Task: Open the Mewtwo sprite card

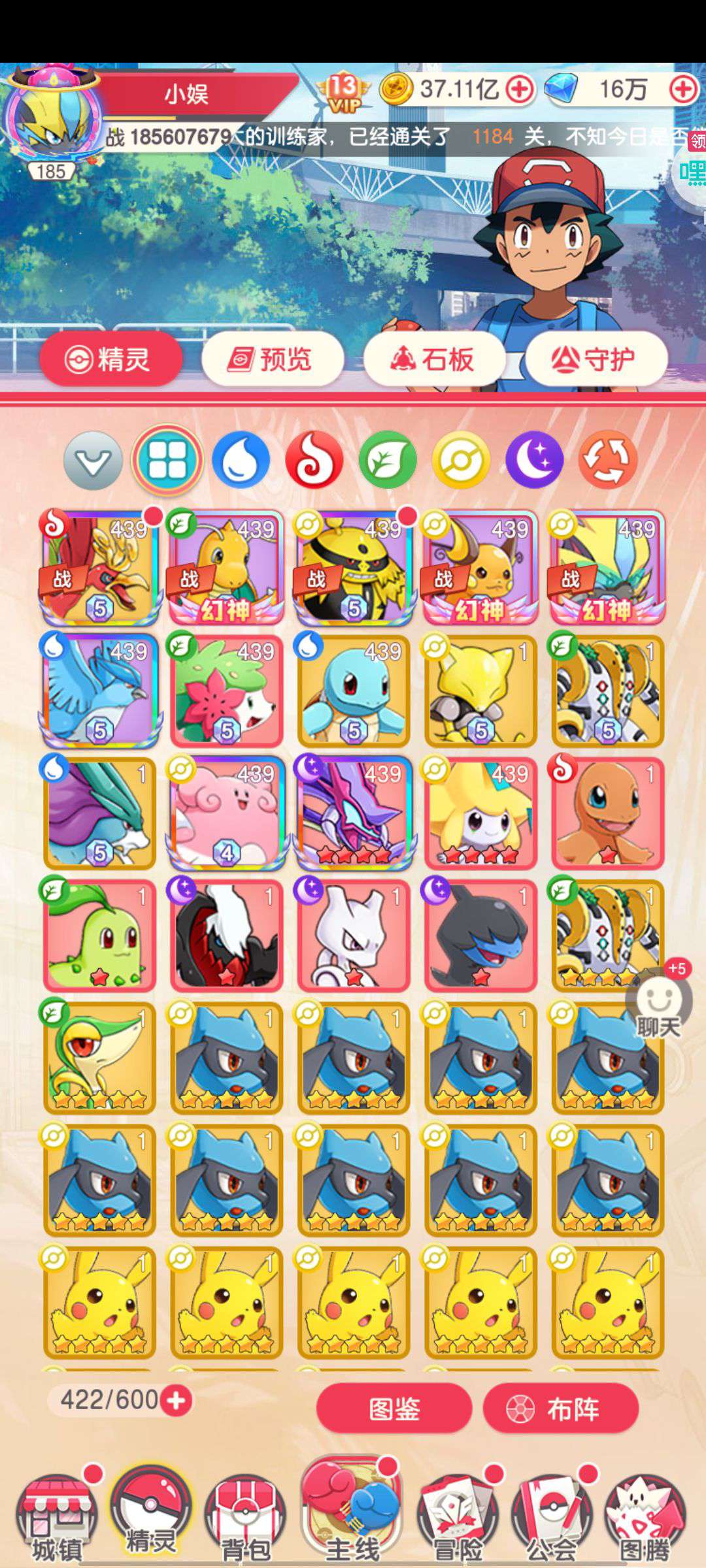Action: pos(354,935)
